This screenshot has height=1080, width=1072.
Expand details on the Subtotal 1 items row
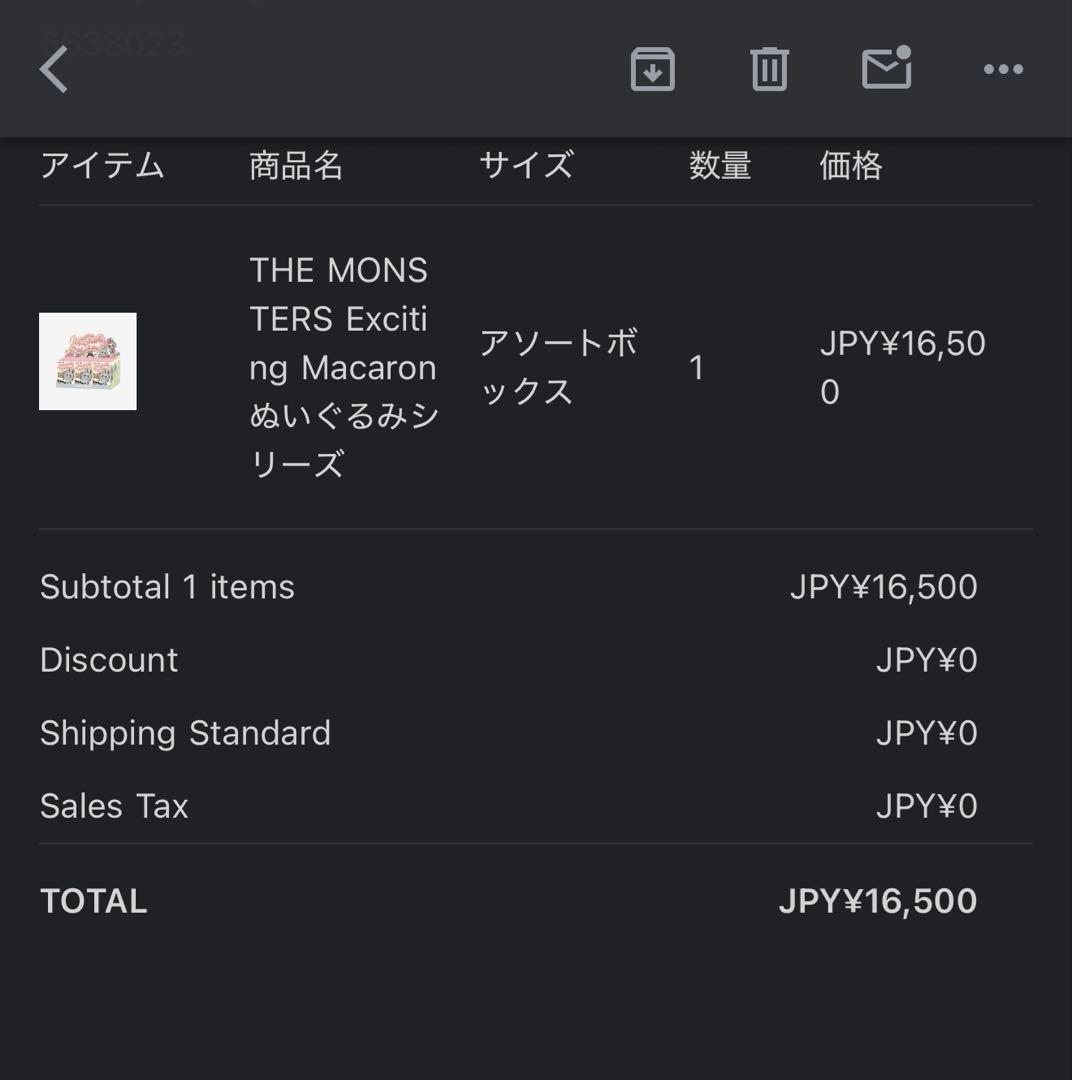click(x=166, y=587)
